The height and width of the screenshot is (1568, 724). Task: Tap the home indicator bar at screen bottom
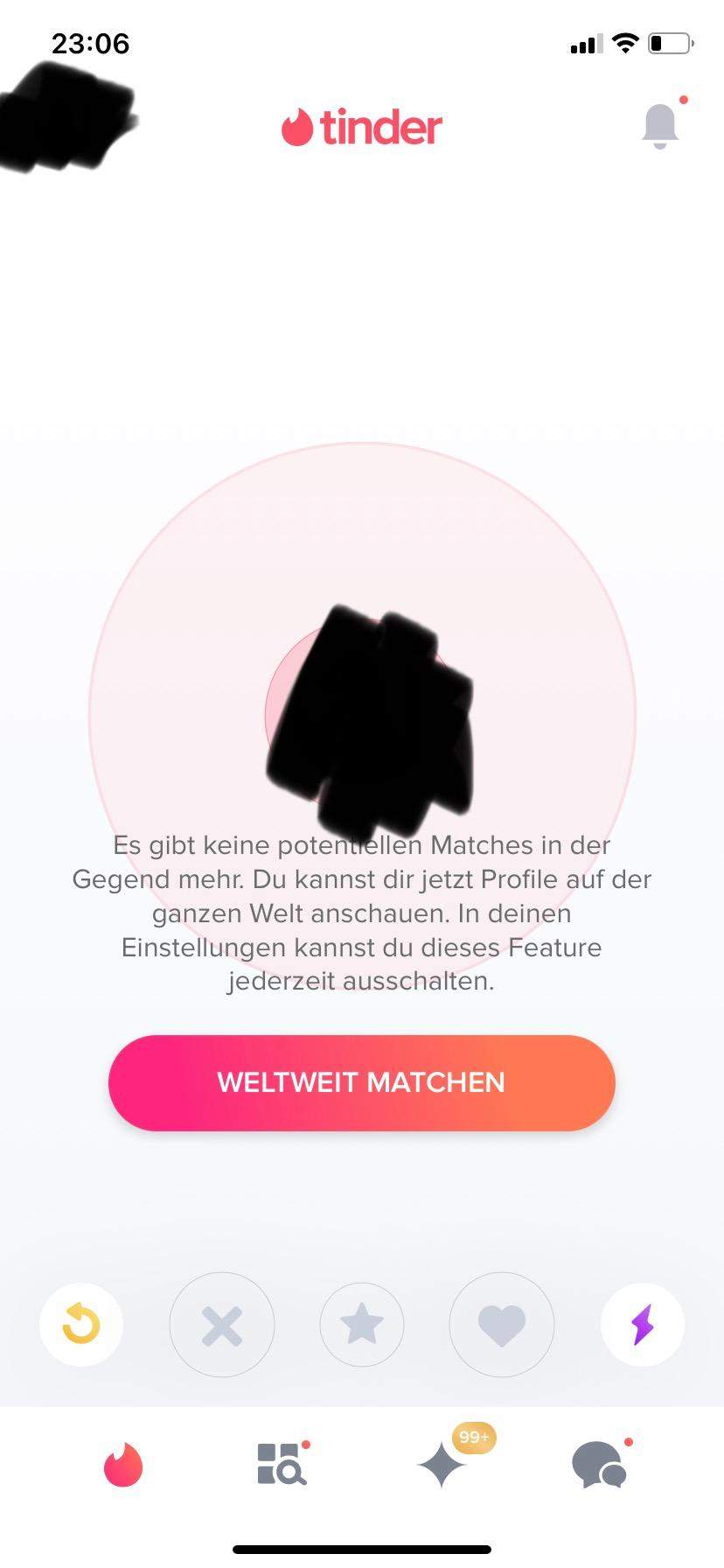pos(361,1549)
